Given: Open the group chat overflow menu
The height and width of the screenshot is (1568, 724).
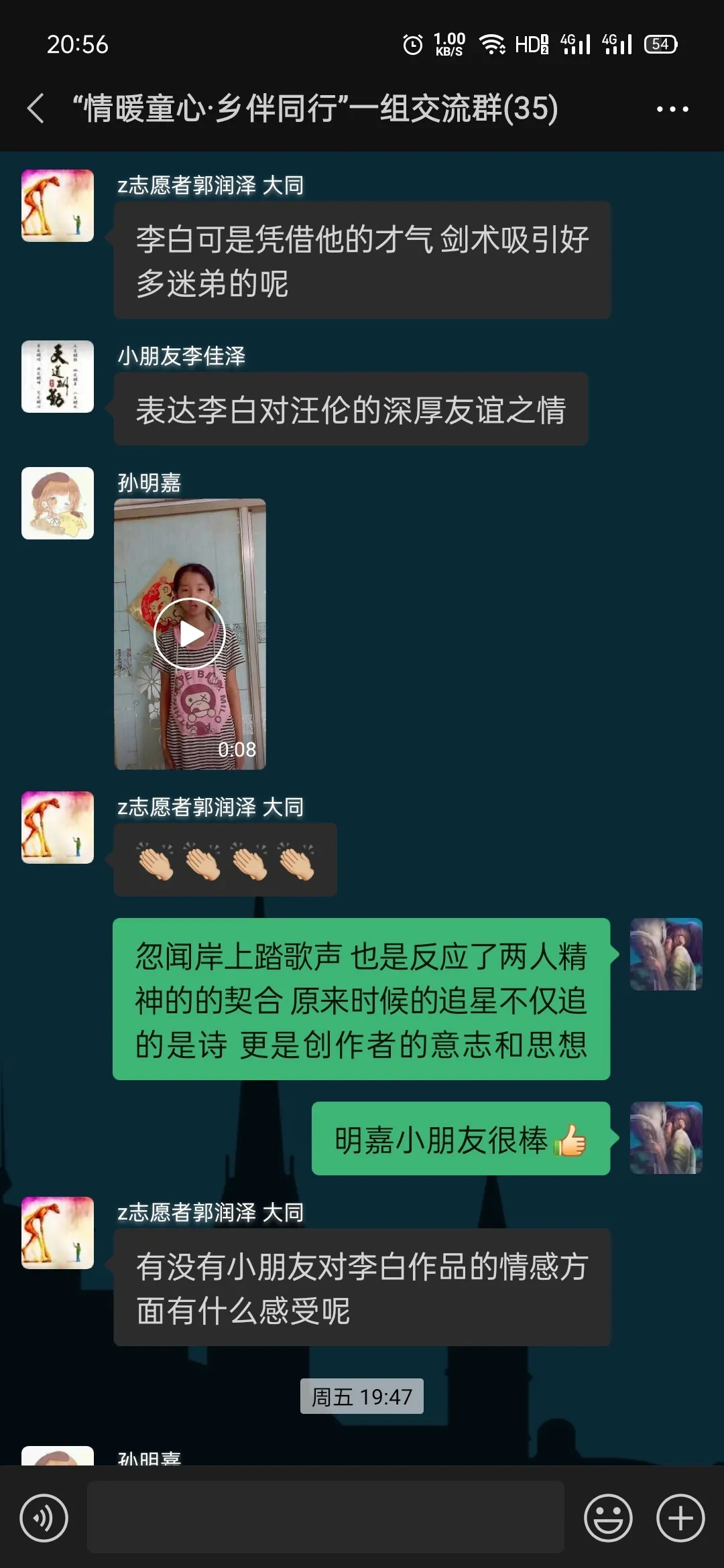Looking at the screenshot, I should [672, 109].
